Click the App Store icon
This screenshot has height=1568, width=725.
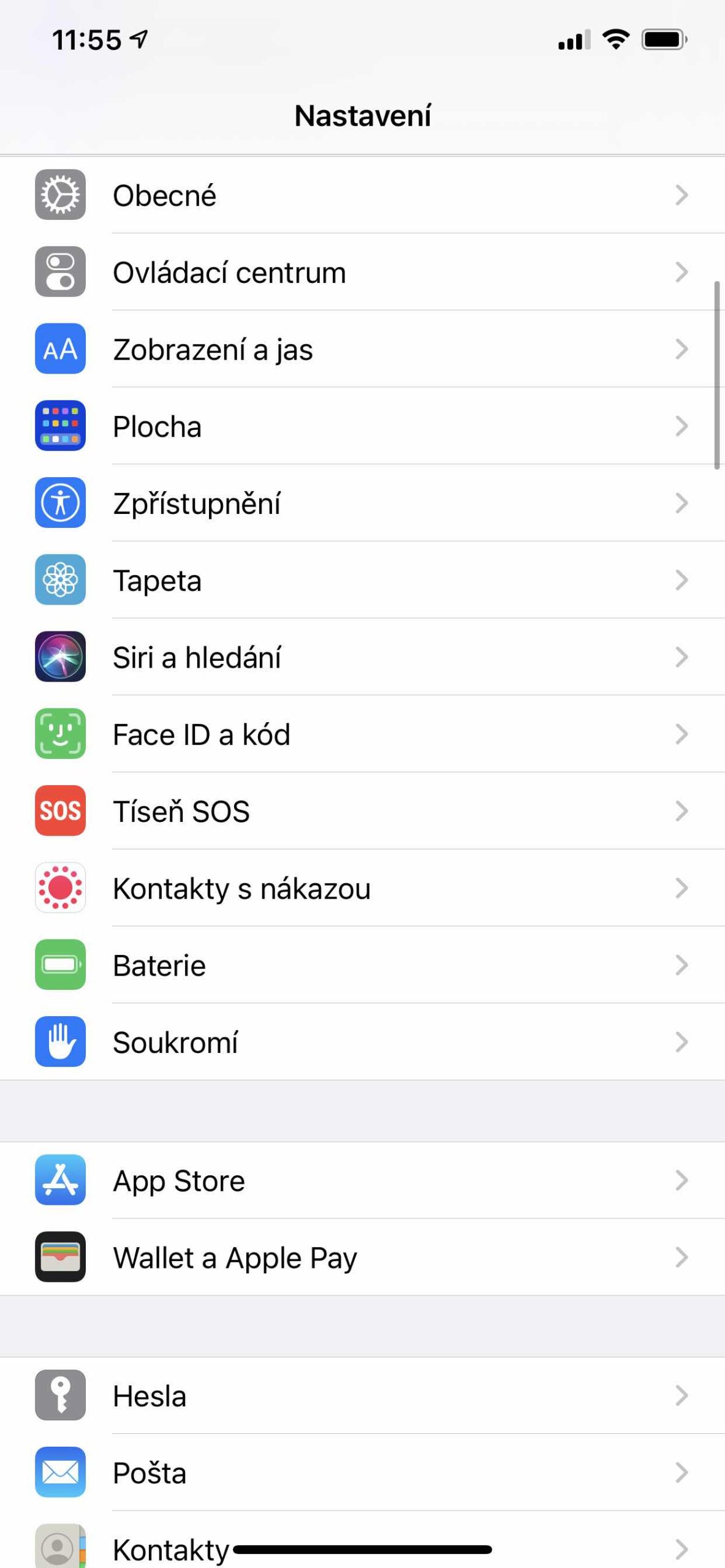[x=59, y=1180]
